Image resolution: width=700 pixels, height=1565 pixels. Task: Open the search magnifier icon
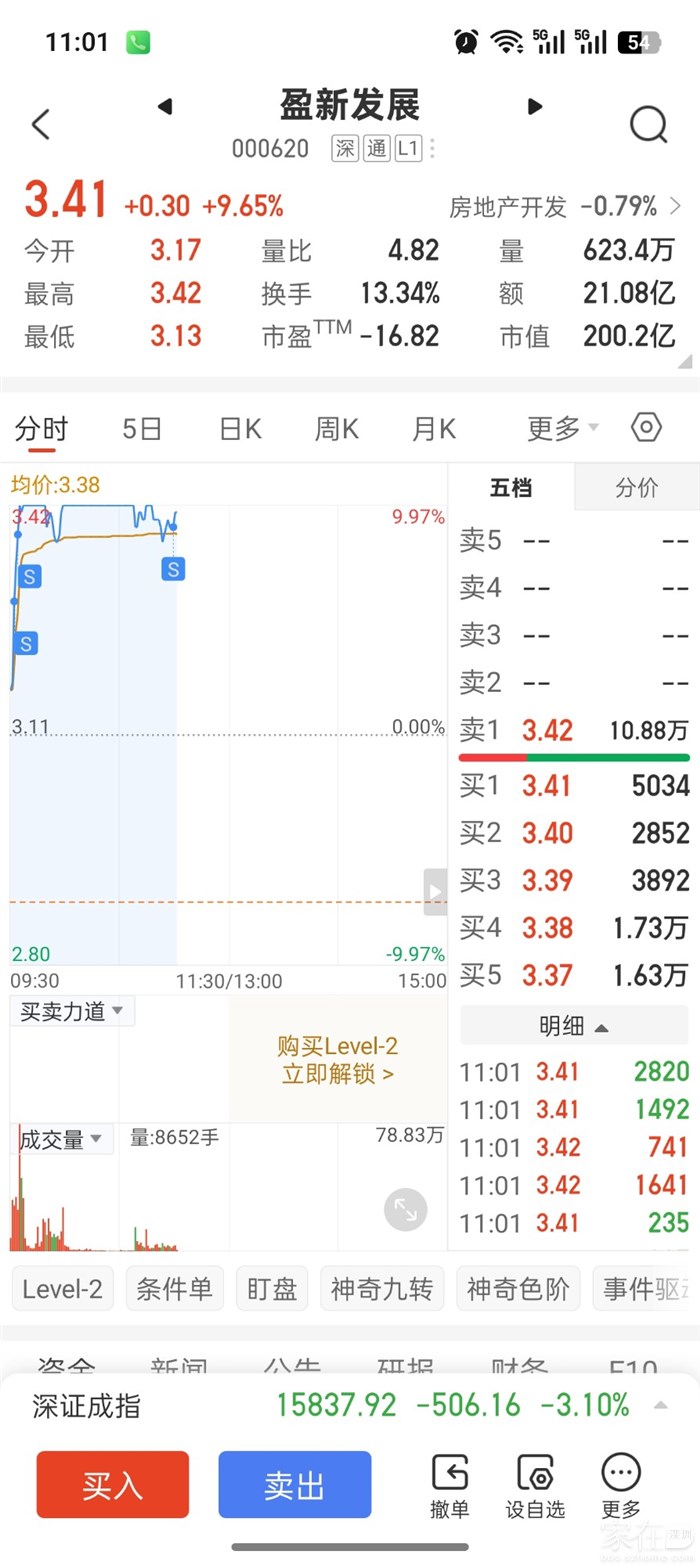(648, 125)
